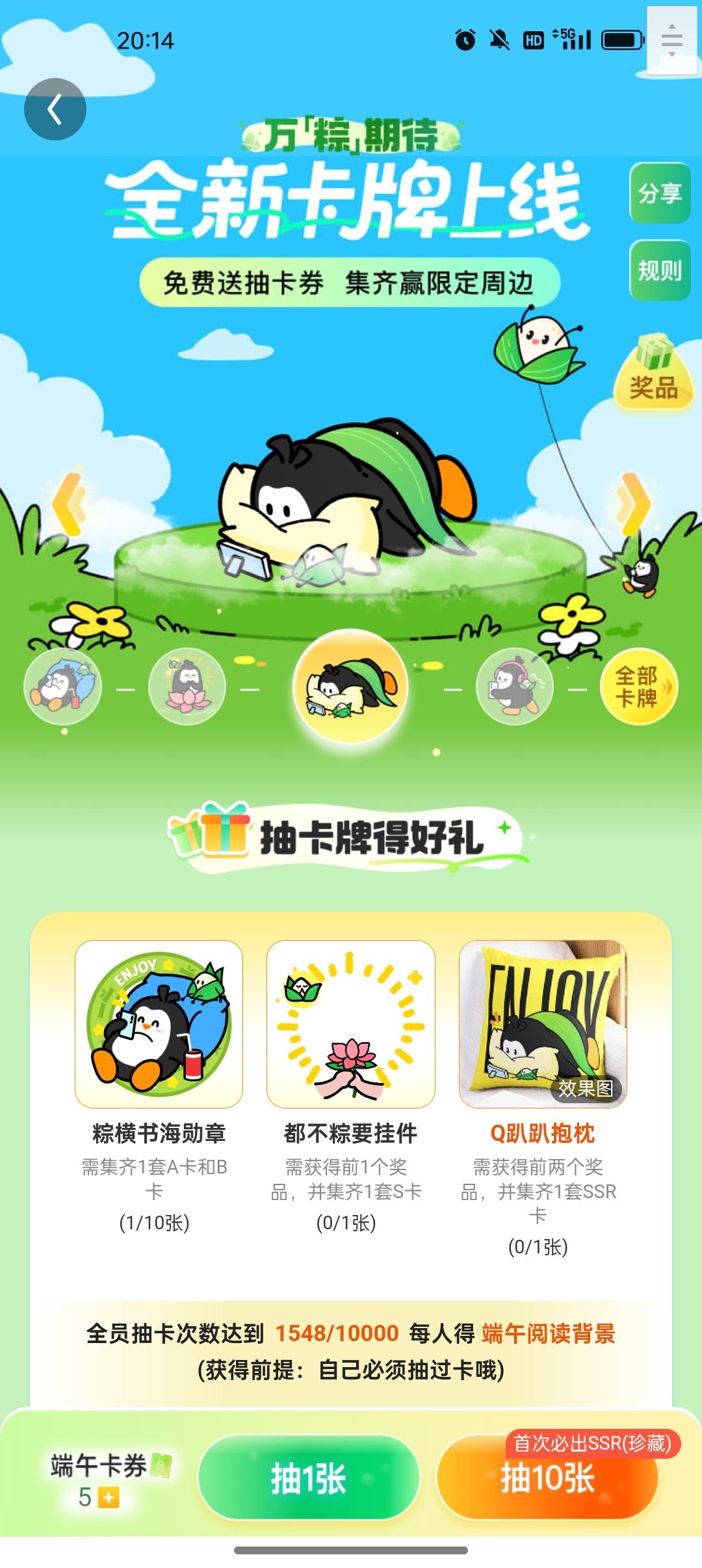702x1568 pixels.
Task: View the 都不粽要挂件 prize
Action: (351, 1024)
